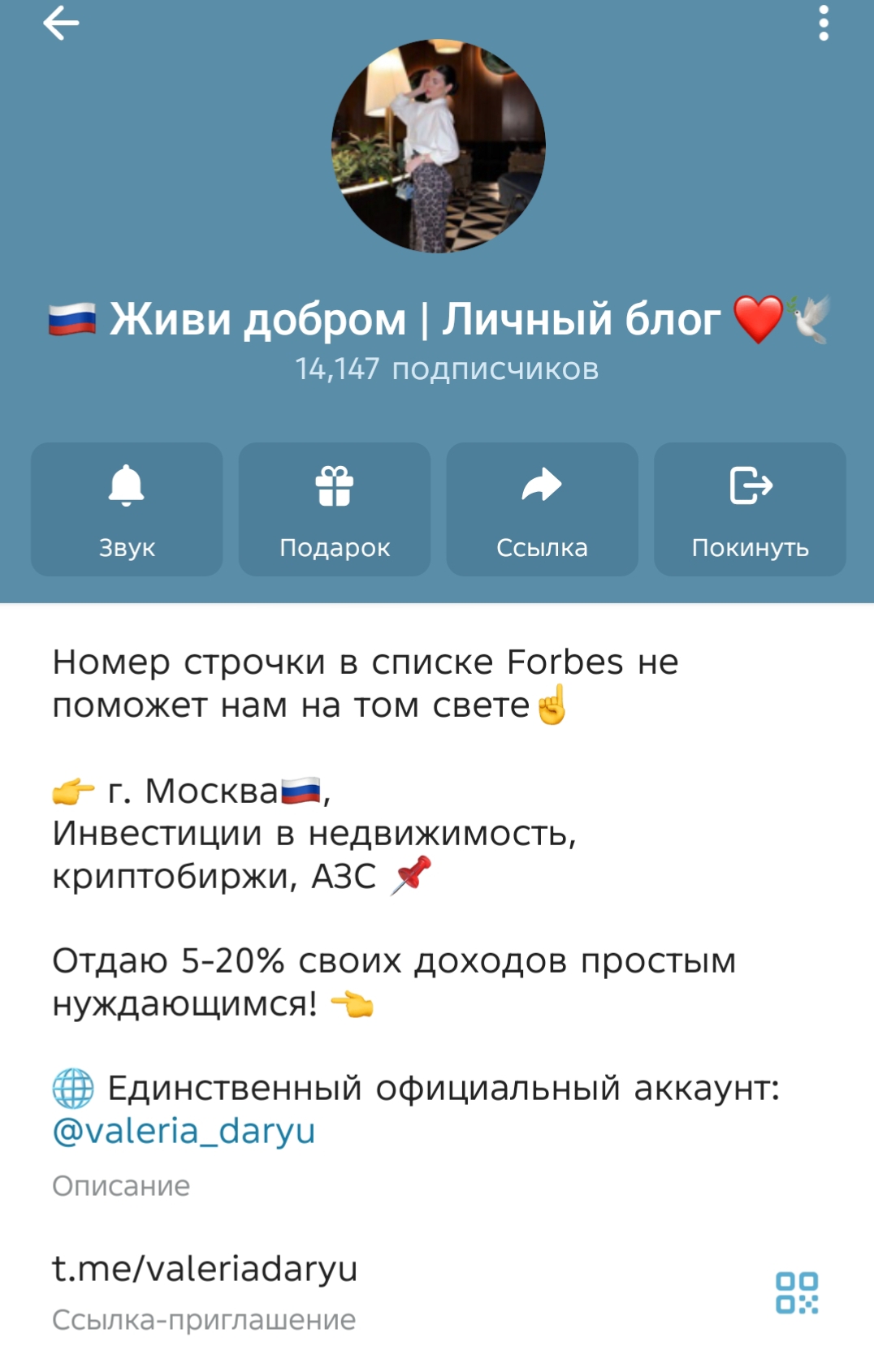Leave the channel with Покинуть

750,509
